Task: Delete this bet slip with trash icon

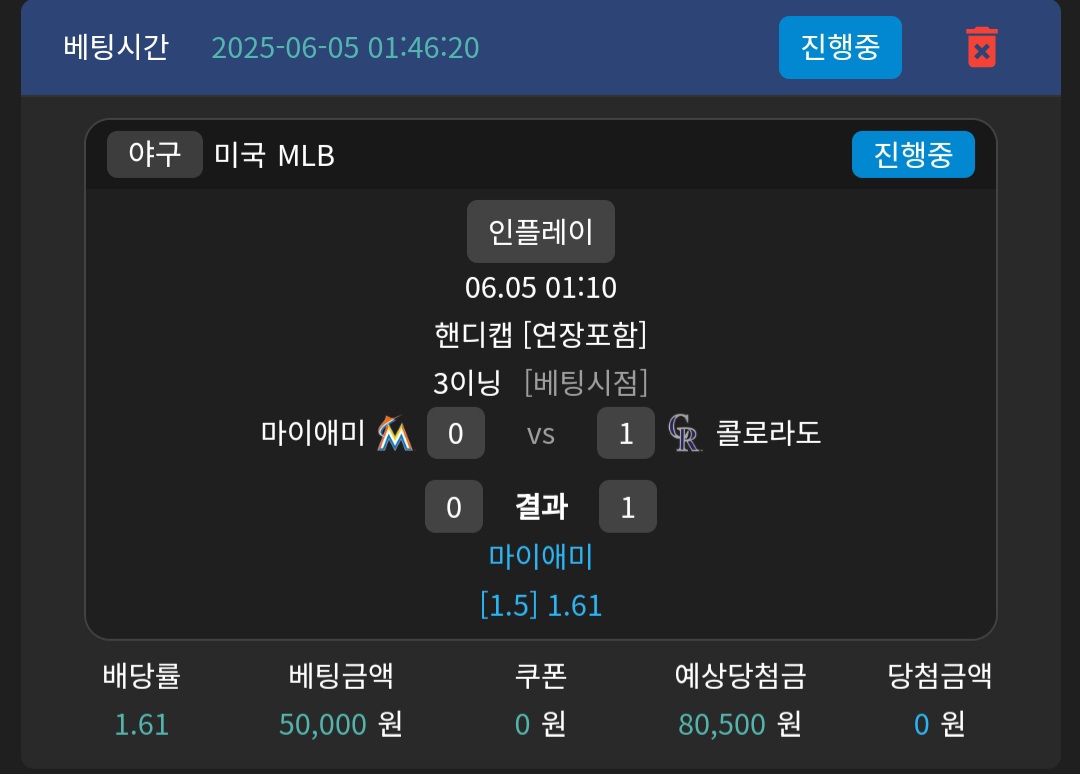Action: tap(981, 47)
